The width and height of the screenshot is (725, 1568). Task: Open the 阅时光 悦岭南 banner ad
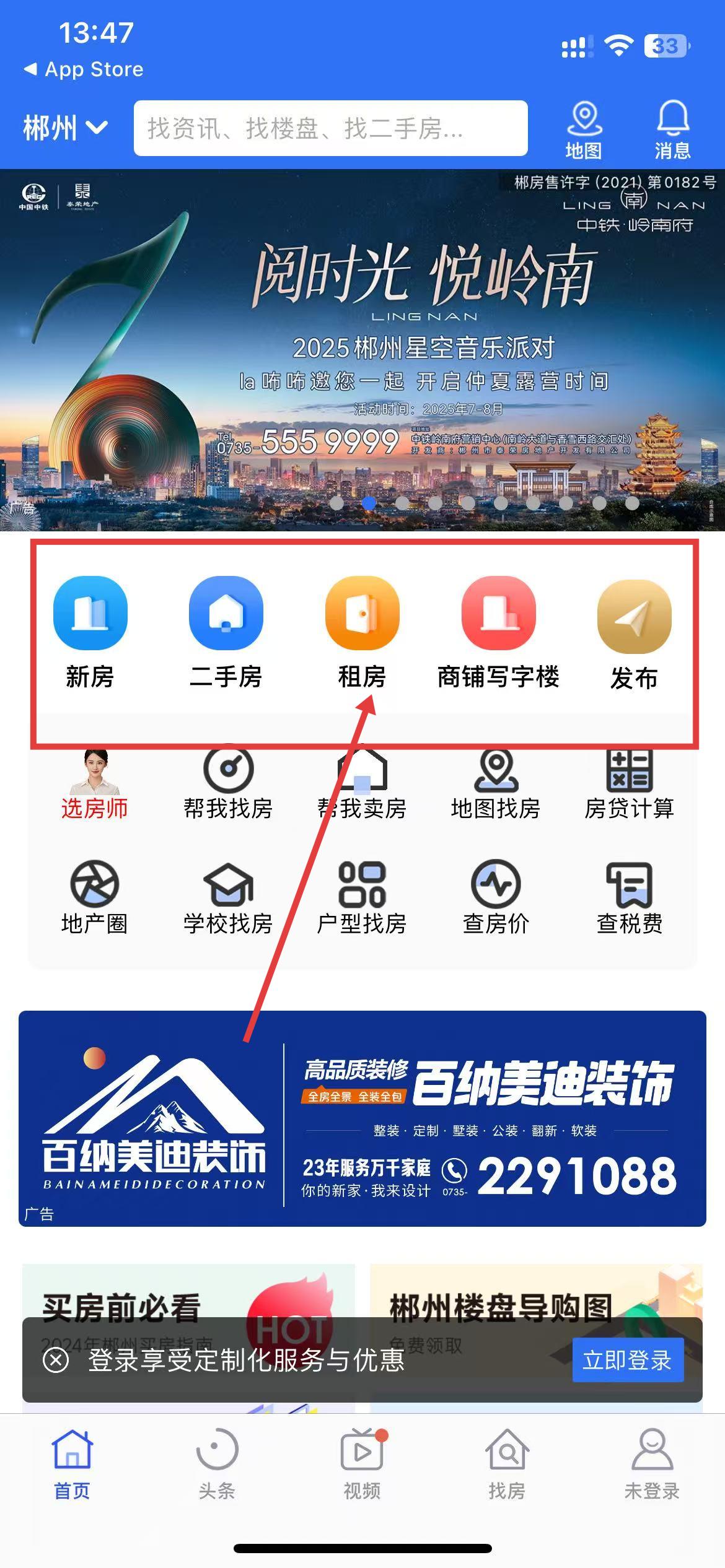[362, 350]
